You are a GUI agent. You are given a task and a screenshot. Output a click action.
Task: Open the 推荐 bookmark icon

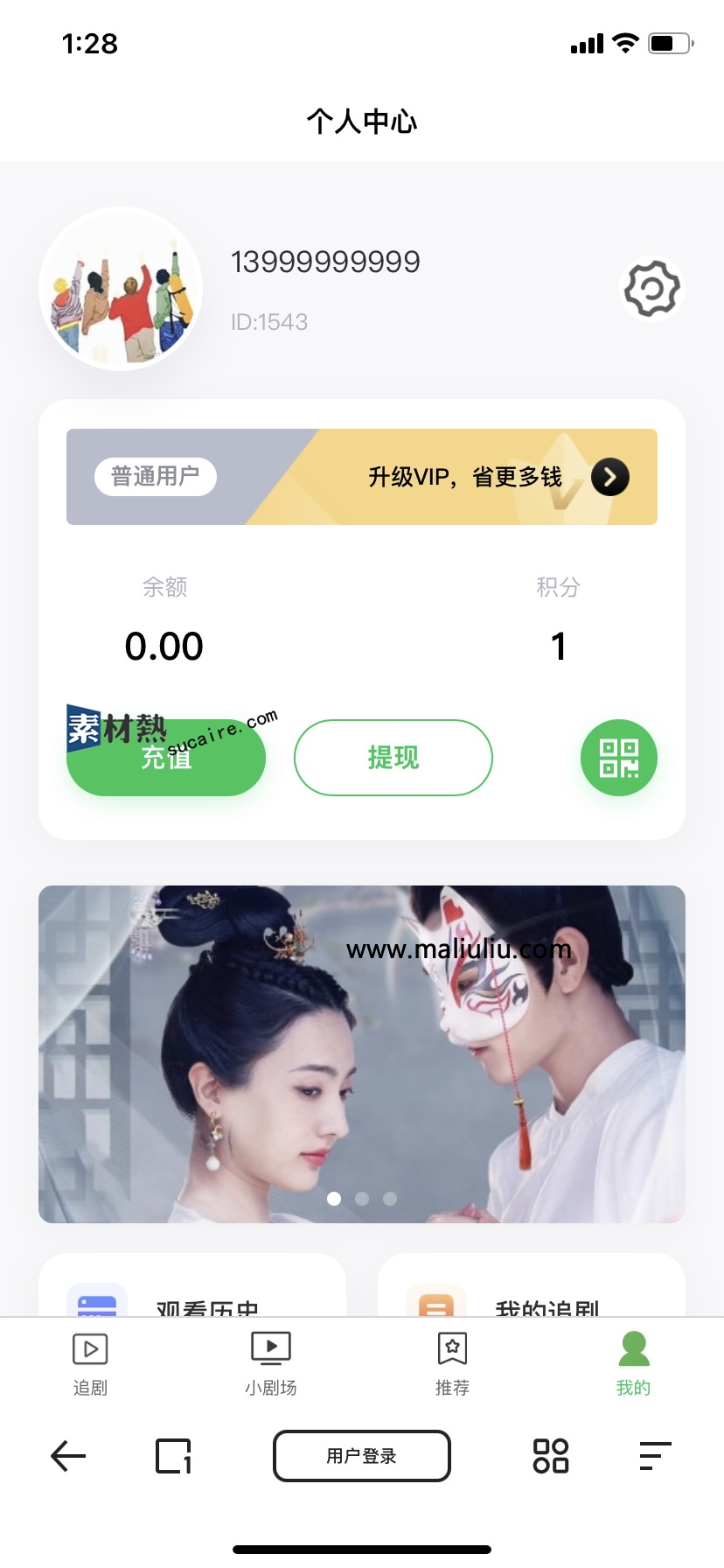click(452, 1348)
